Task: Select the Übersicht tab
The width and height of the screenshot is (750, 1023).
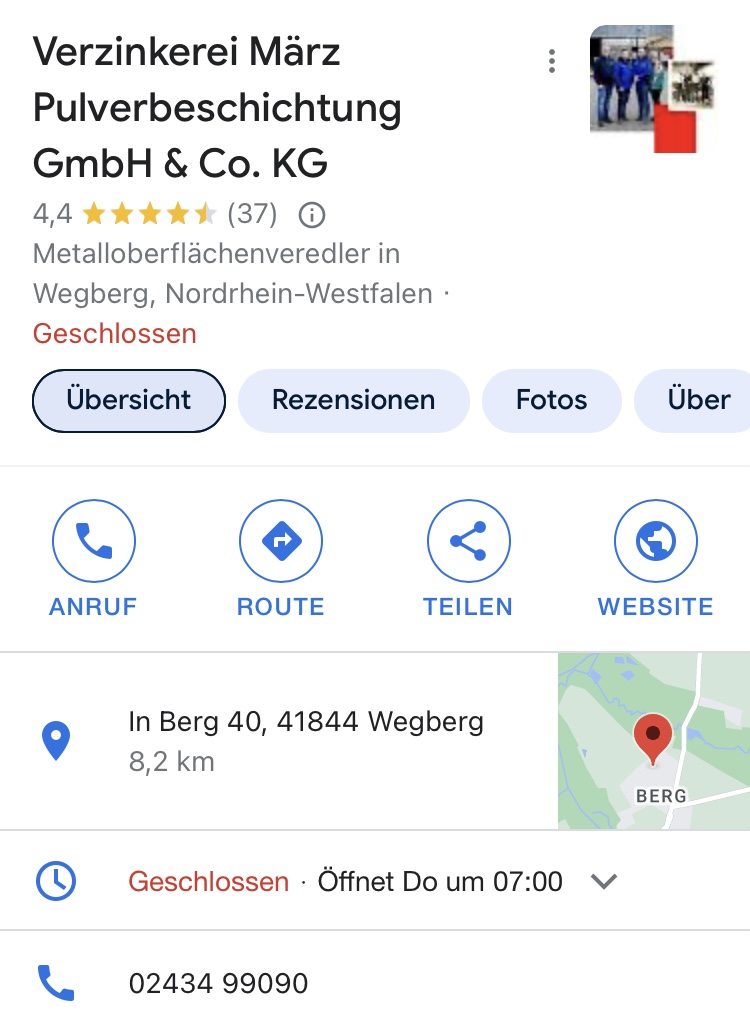Action: [129, 401]
